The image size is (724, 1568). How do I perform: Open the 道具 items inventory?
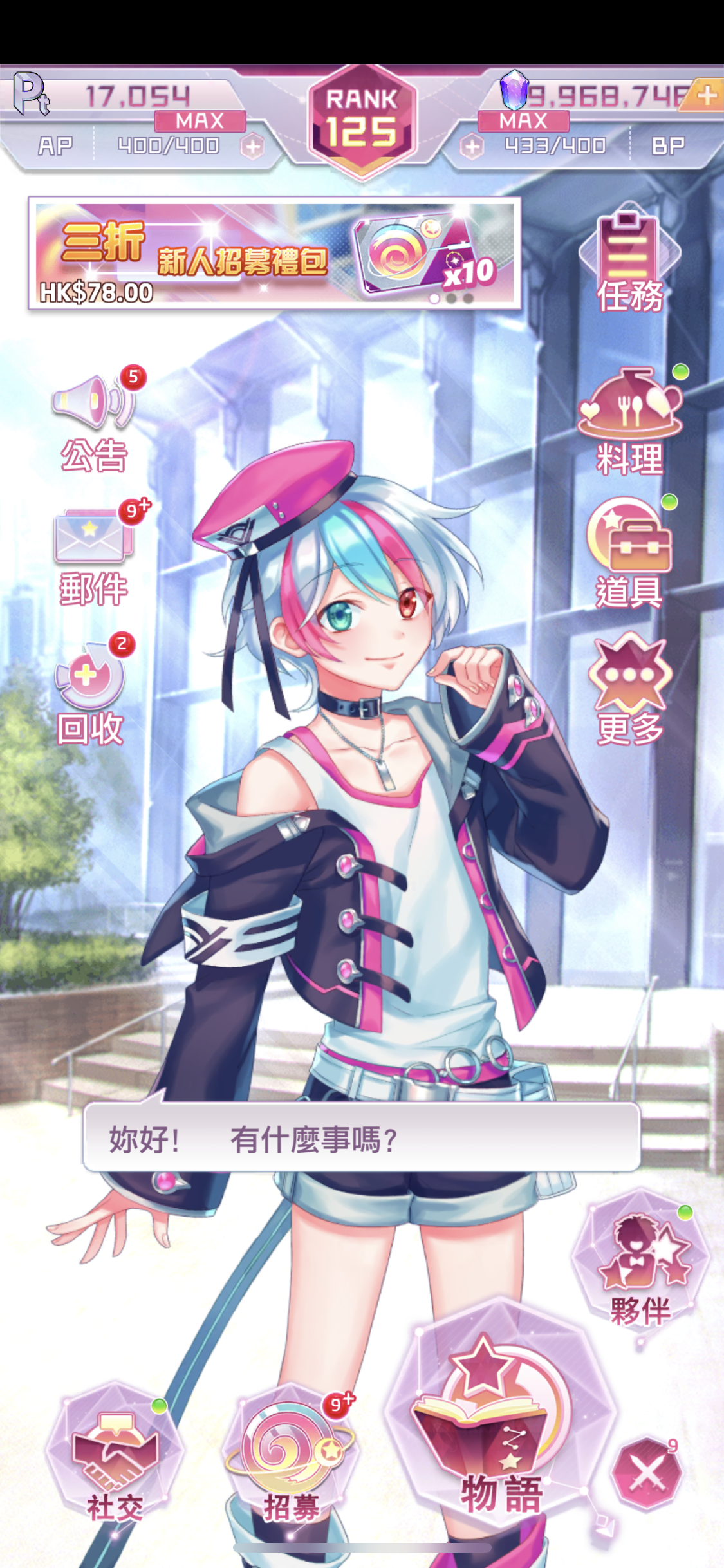tap(629, 552)
